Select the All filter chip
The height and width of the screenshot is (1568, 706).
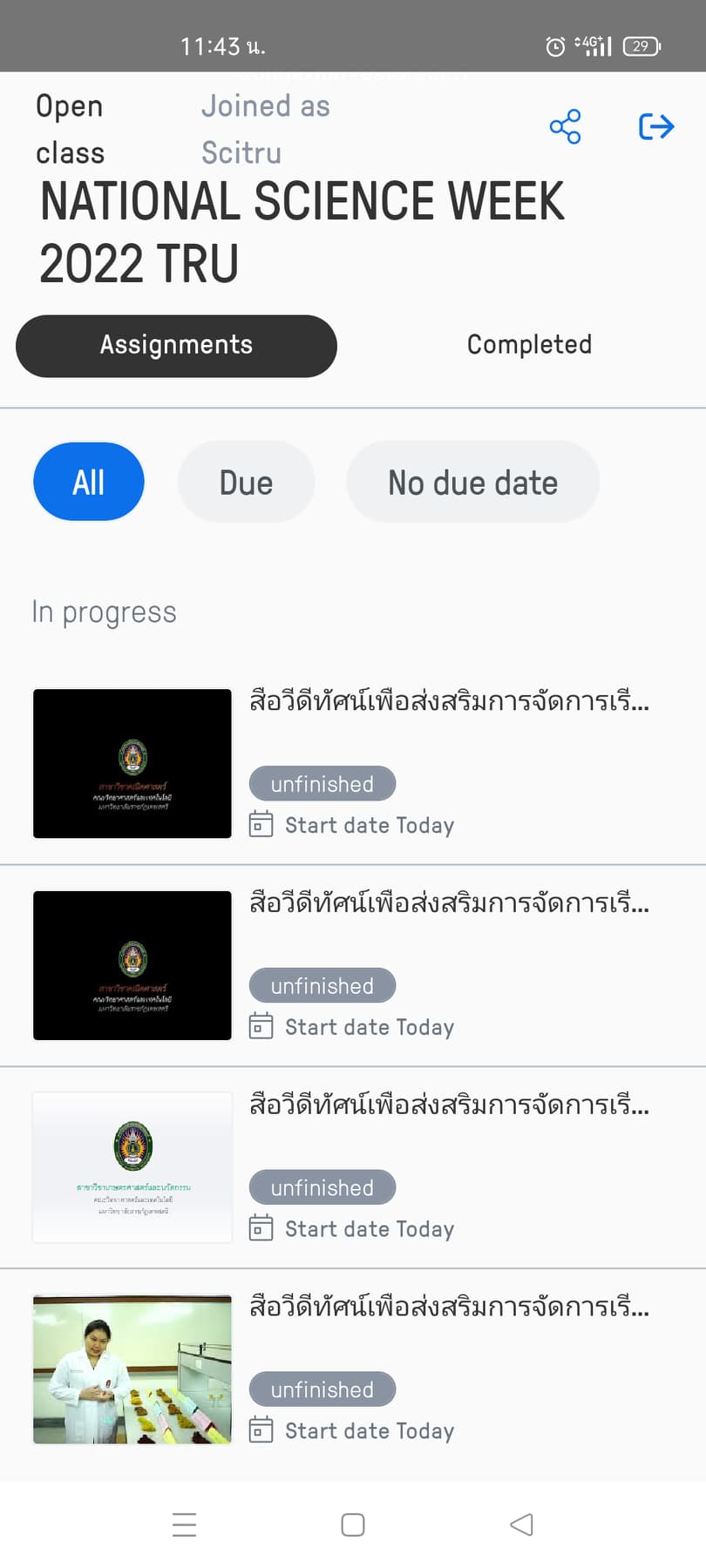click(x=89, y=482)
